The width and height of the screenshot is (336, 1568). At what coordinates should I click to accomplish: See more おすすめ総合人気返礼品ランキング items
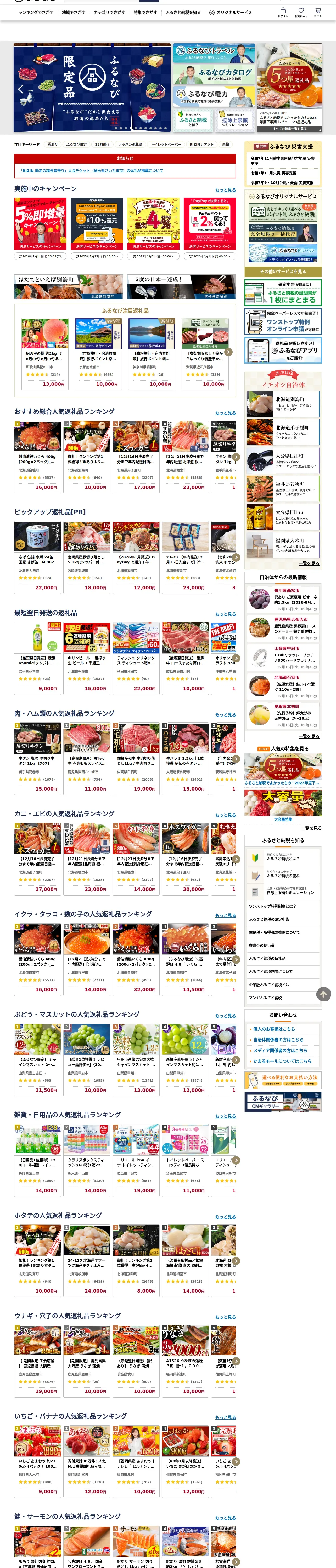click(225, 413)
